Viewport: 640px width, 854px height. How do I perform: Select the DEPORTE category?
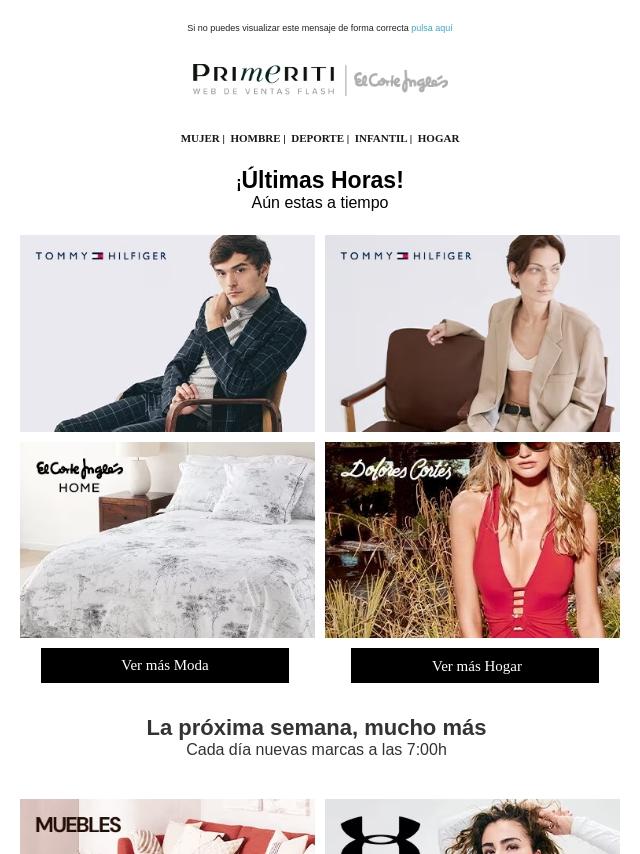coord(317,138)
